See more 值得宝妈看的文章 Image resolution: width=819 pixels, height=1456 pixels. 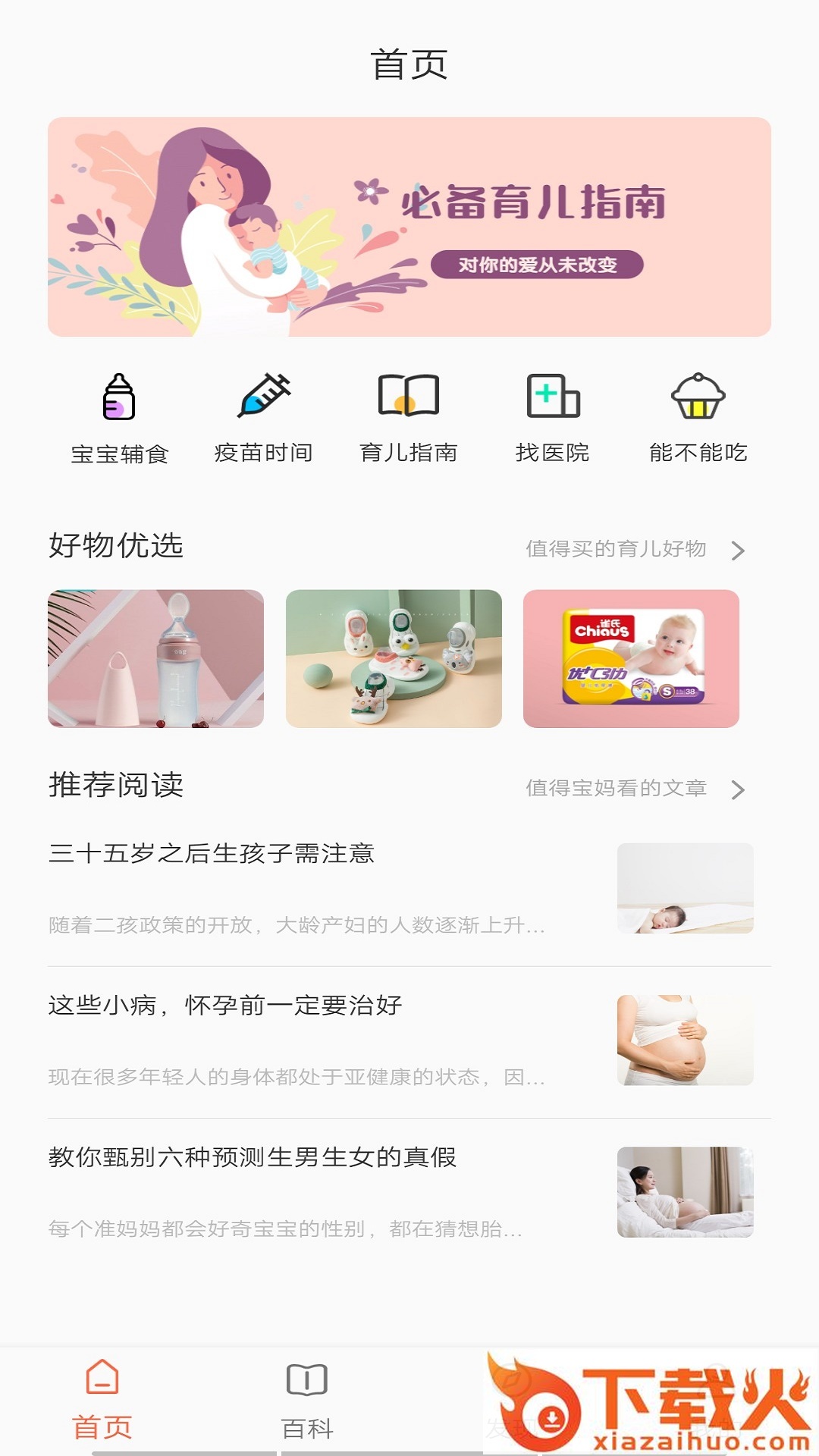coord(635,789)
